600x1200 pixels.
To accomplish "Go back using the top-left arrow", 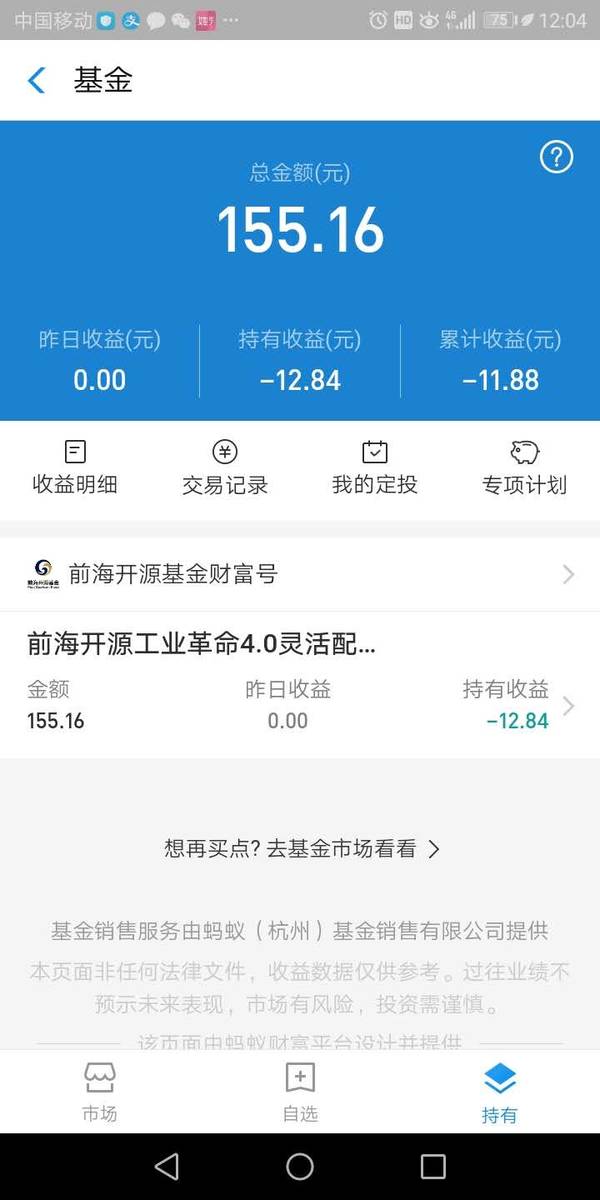I will [37, 80].
